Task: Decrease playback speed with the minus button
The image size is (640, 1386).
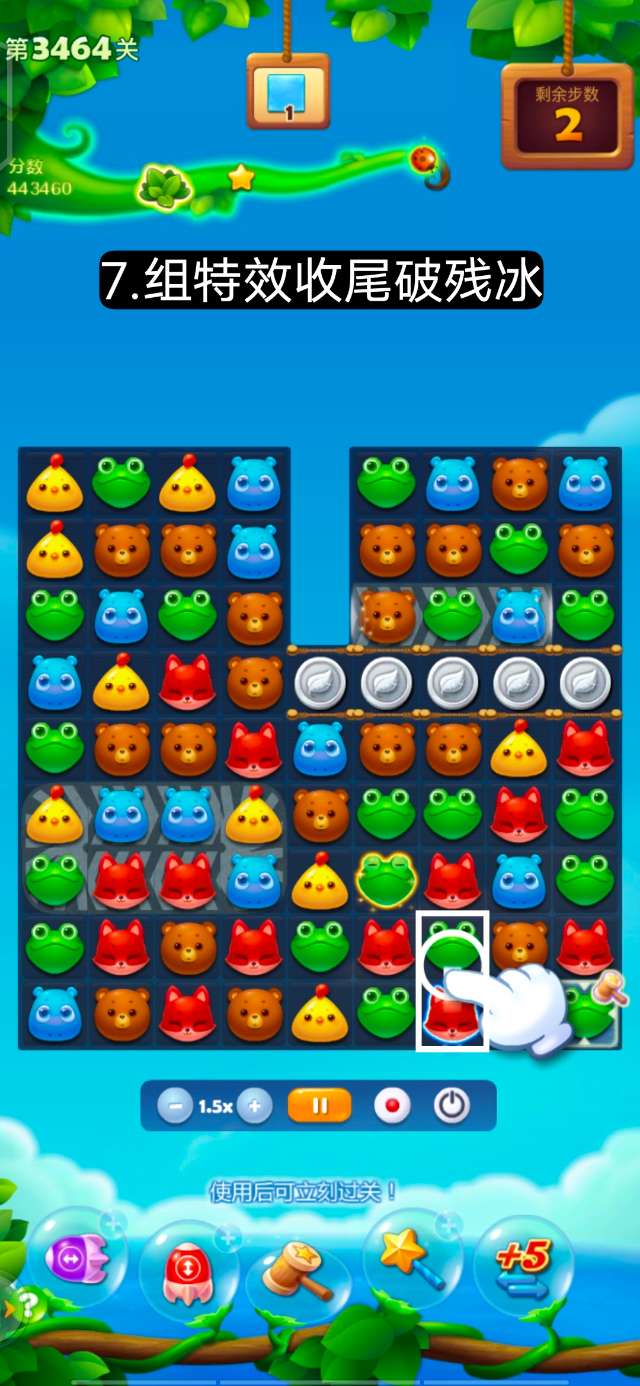Action: click(x=176, y=1106)
